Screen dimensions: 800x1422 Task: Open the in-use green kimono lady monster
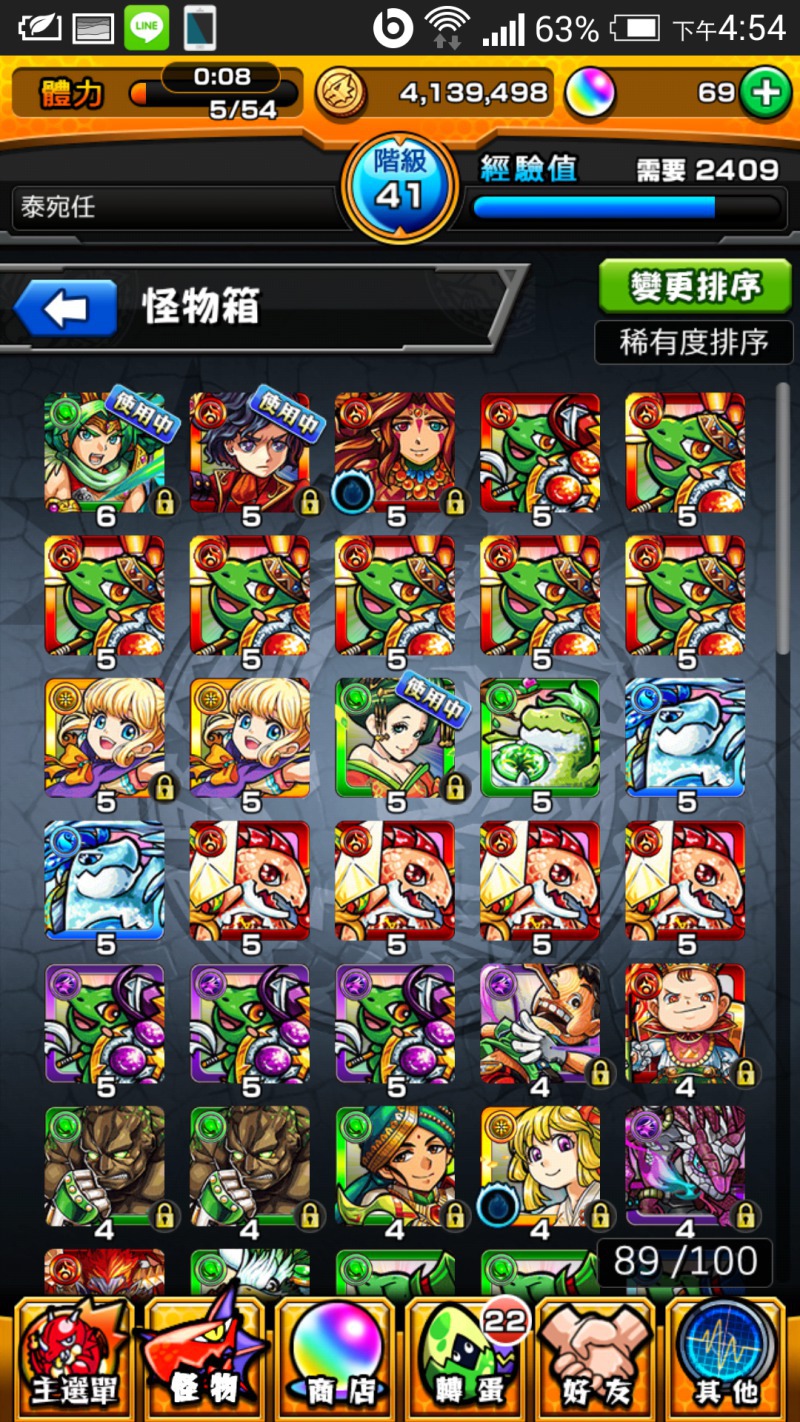point(395,740)
